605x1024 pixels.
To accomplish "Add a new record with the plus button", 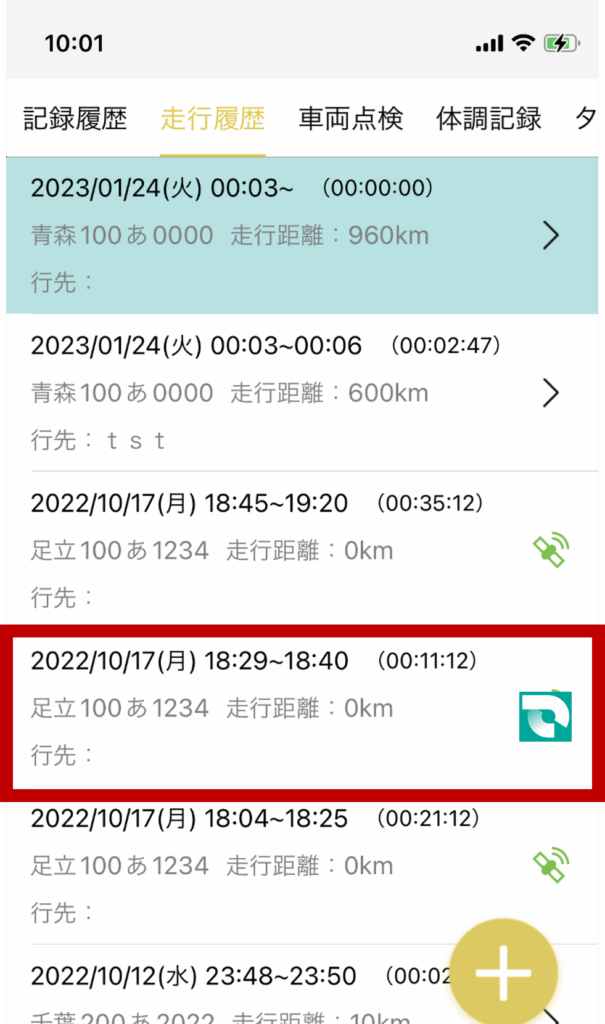I will (502, 972).
